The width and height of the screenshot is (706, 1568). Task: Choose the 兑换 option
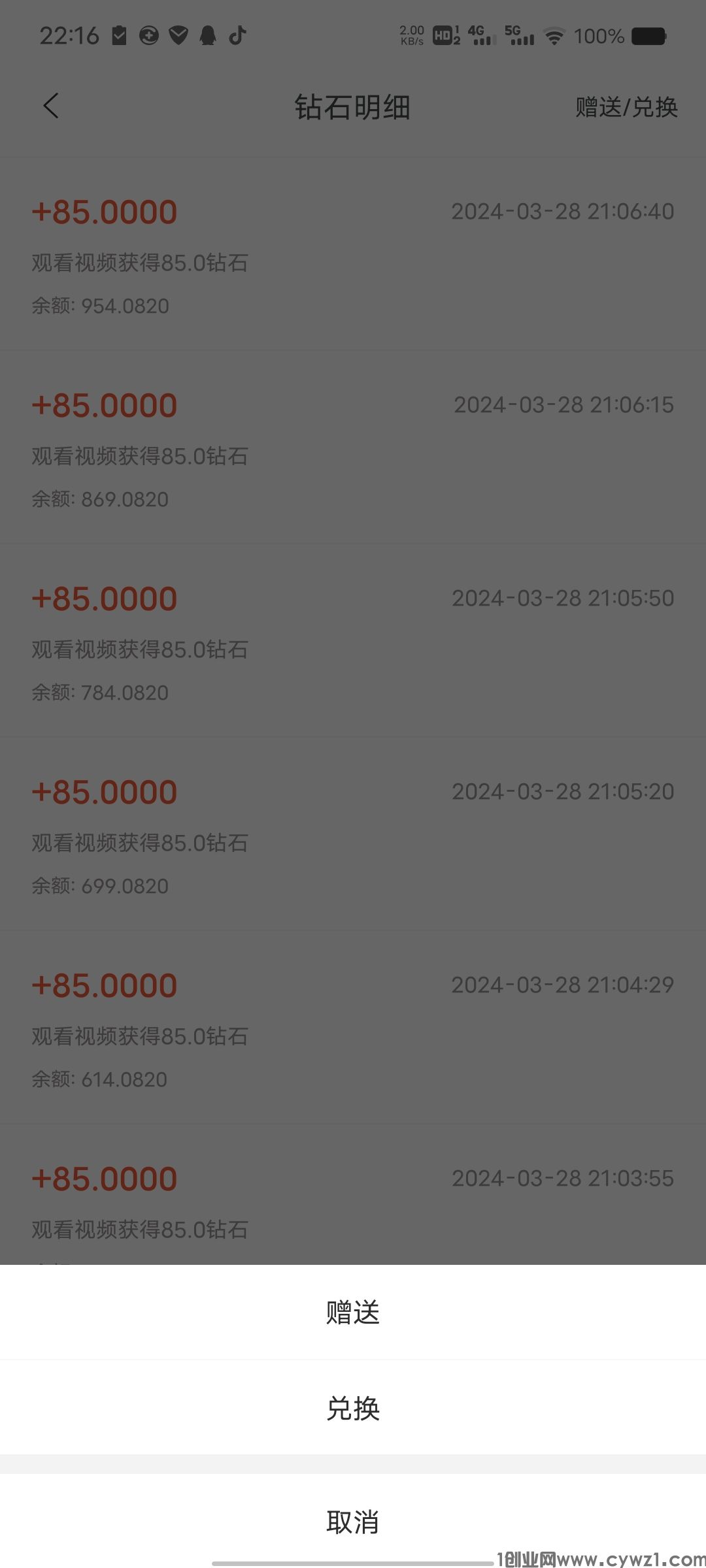pos(353,1408)
